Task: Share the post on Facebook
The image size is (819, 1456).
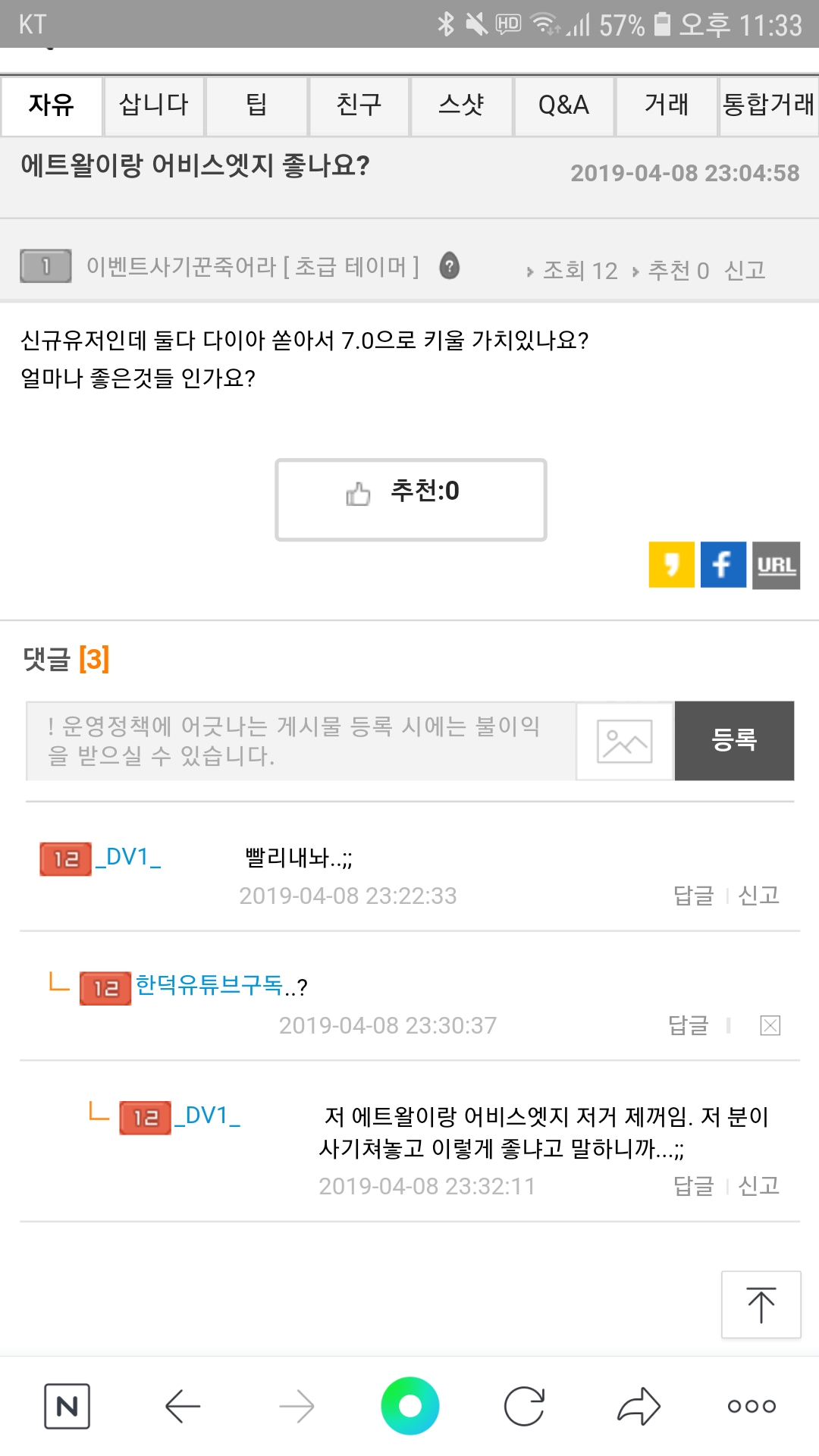Action: click(x=723, y=565)
